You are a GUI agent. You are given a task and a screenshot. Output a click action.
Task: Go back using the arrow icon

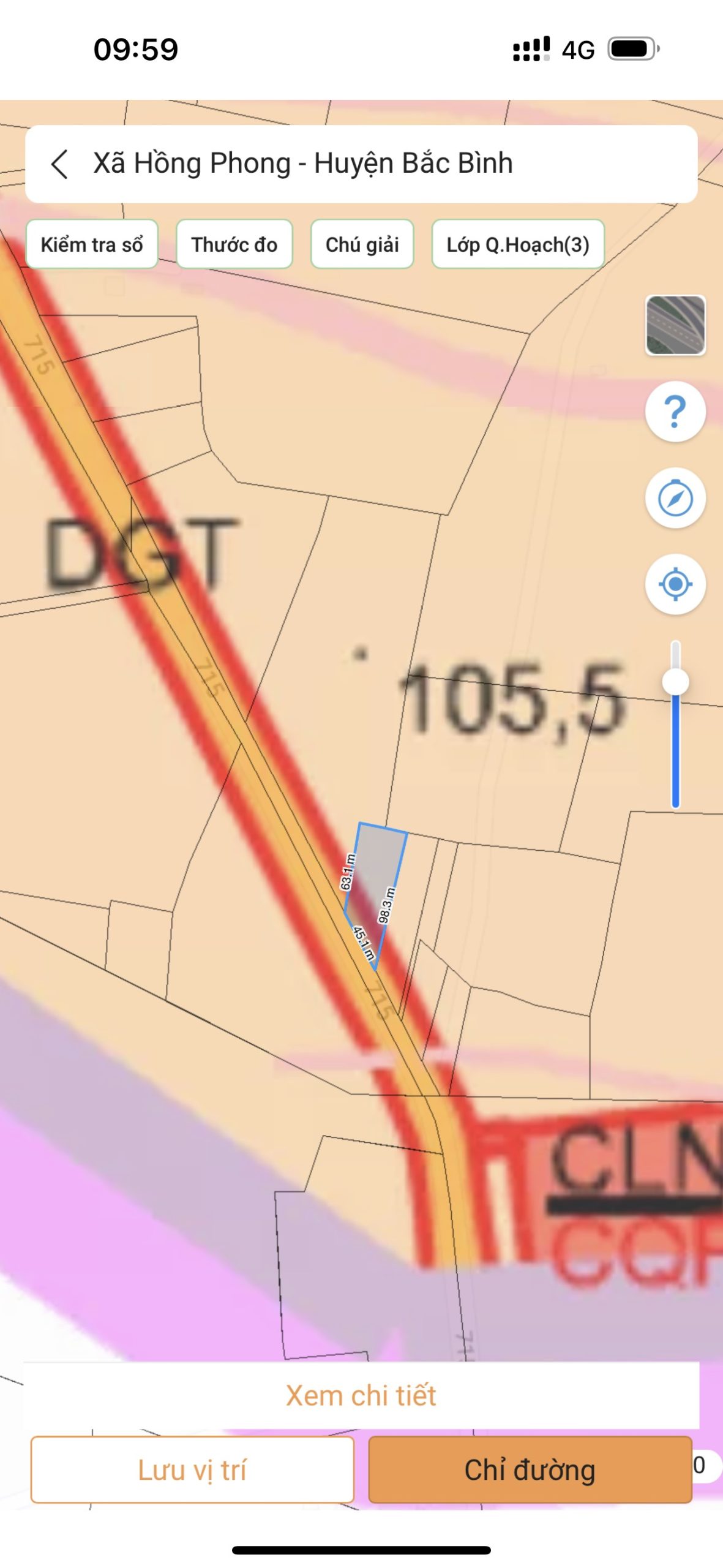pyautogui.click(x=59, y=164)
